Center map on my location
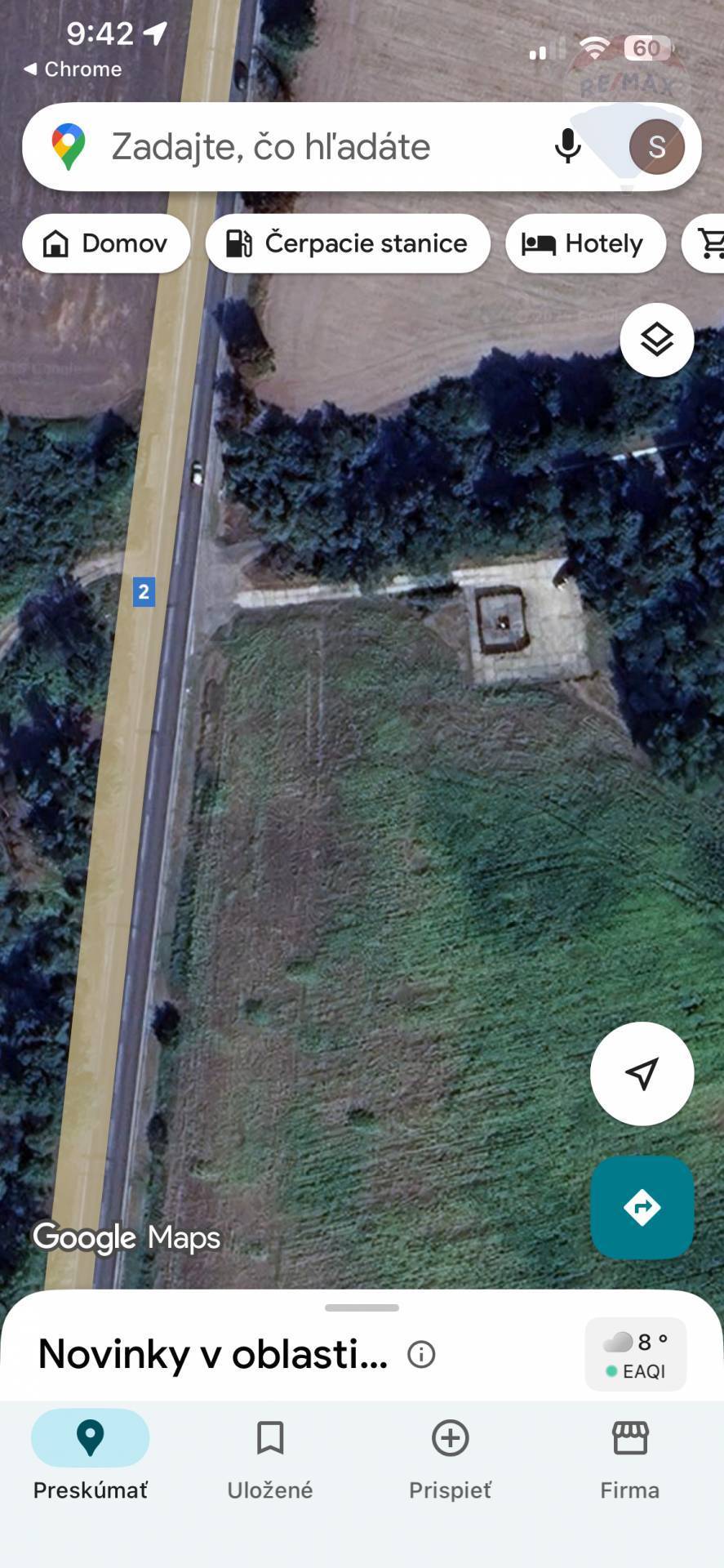 [642, 1073]
